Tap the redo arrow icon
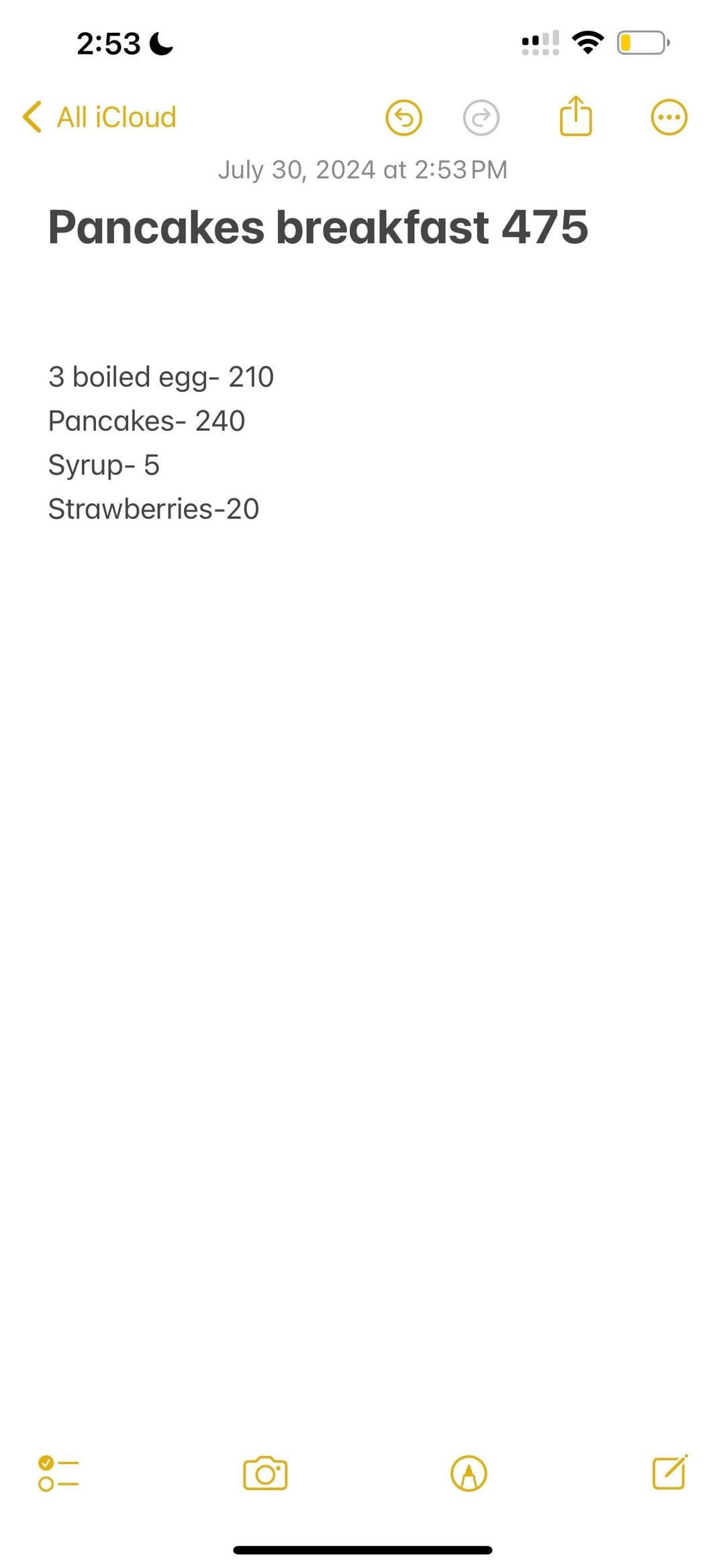 click(x=481, y=118)
